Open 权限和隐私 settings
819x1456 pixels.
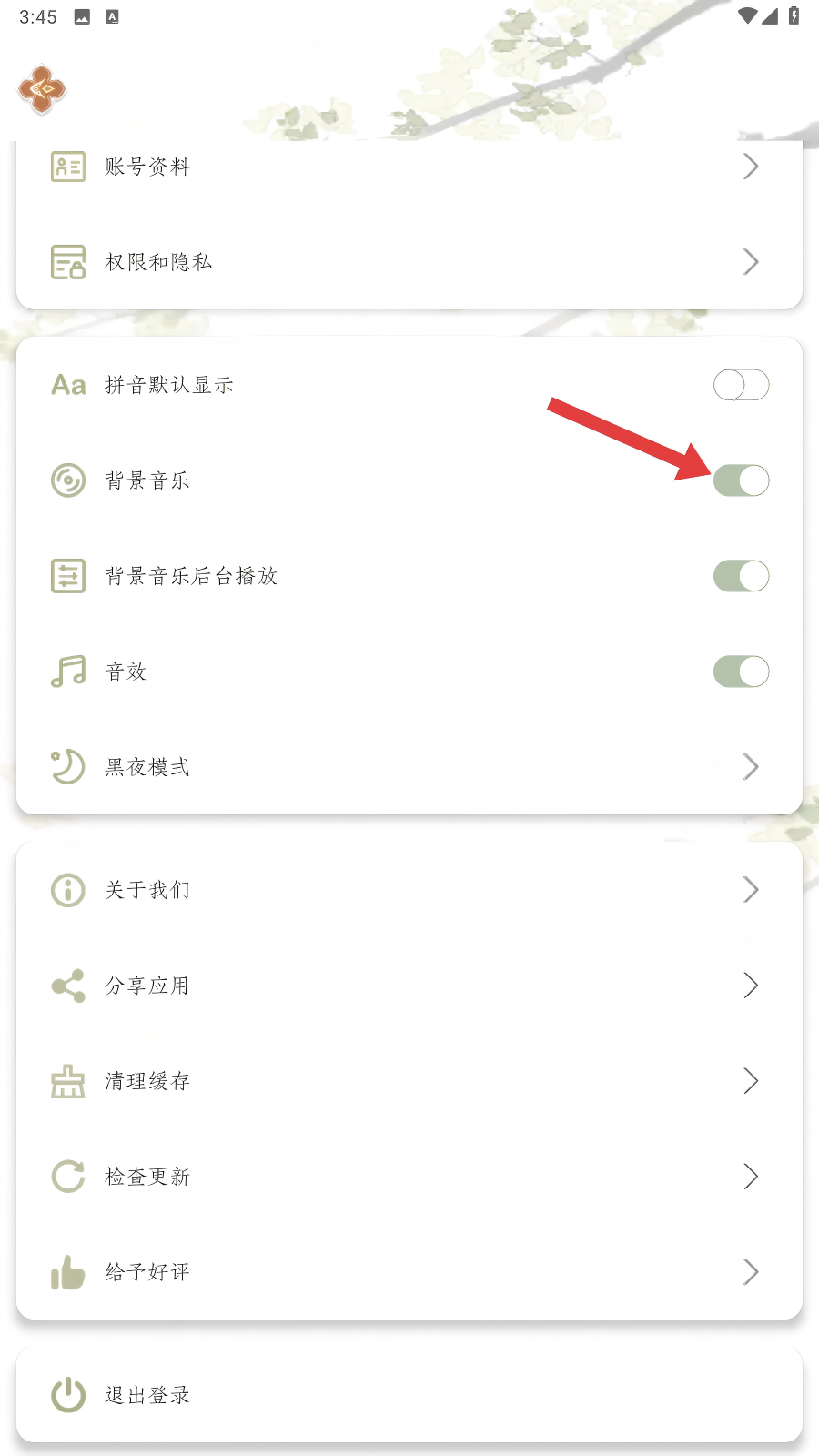tap(409, 262)
